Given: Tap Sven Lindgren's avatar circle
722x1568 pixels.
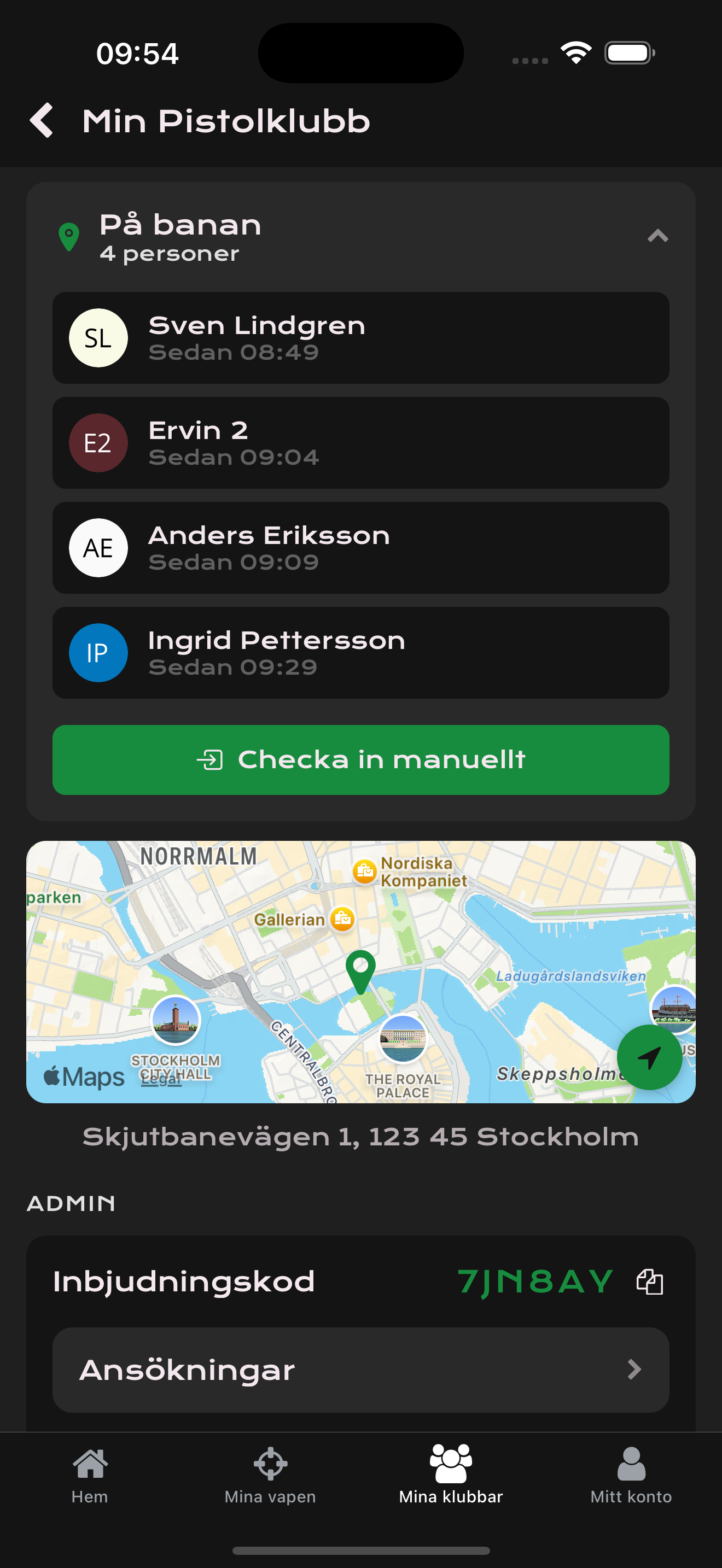Looking at the screenshot, I should click(x=98, y=338).
